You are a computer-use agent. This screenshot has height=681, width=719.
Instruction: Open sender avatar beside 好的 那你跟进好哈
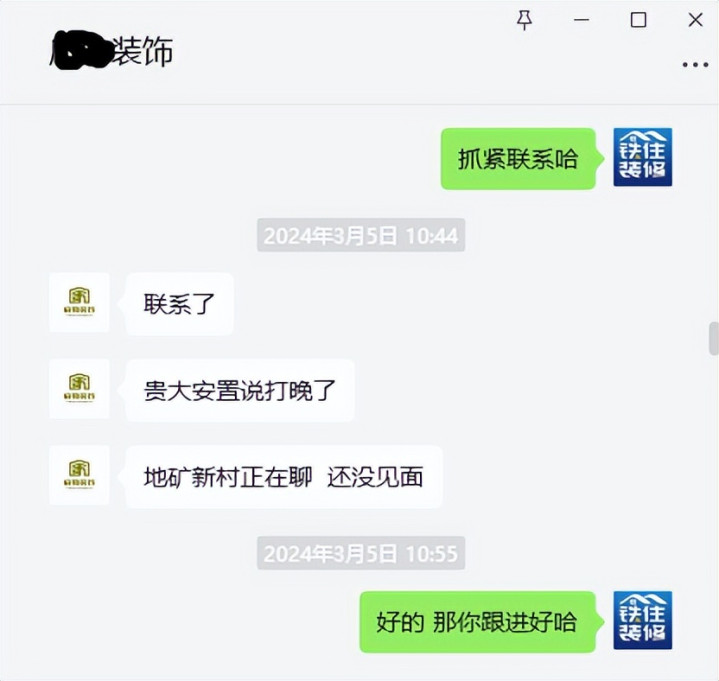pyautogui.click(x=642, y=620)
